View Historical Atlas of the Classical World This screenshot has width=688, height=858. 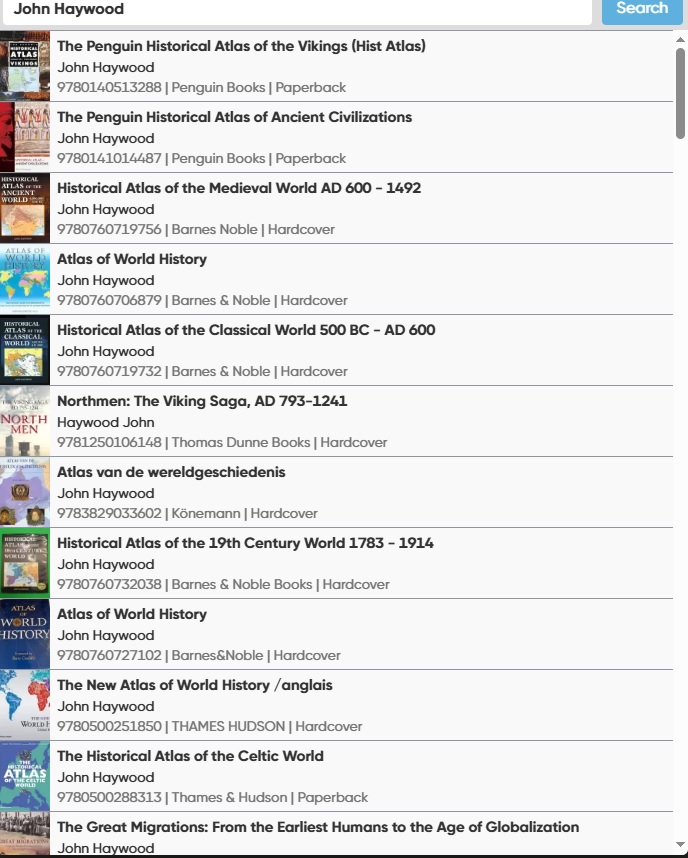pos(246,330)
